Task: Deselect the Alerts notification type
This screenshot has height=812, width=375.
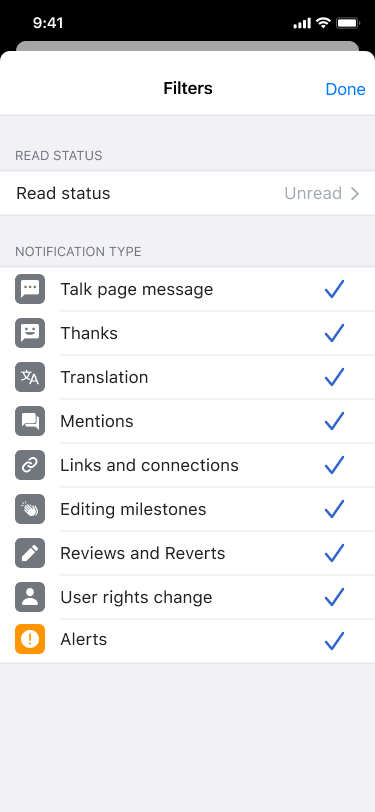Action: pyautogui.click(x=188, y=640)
